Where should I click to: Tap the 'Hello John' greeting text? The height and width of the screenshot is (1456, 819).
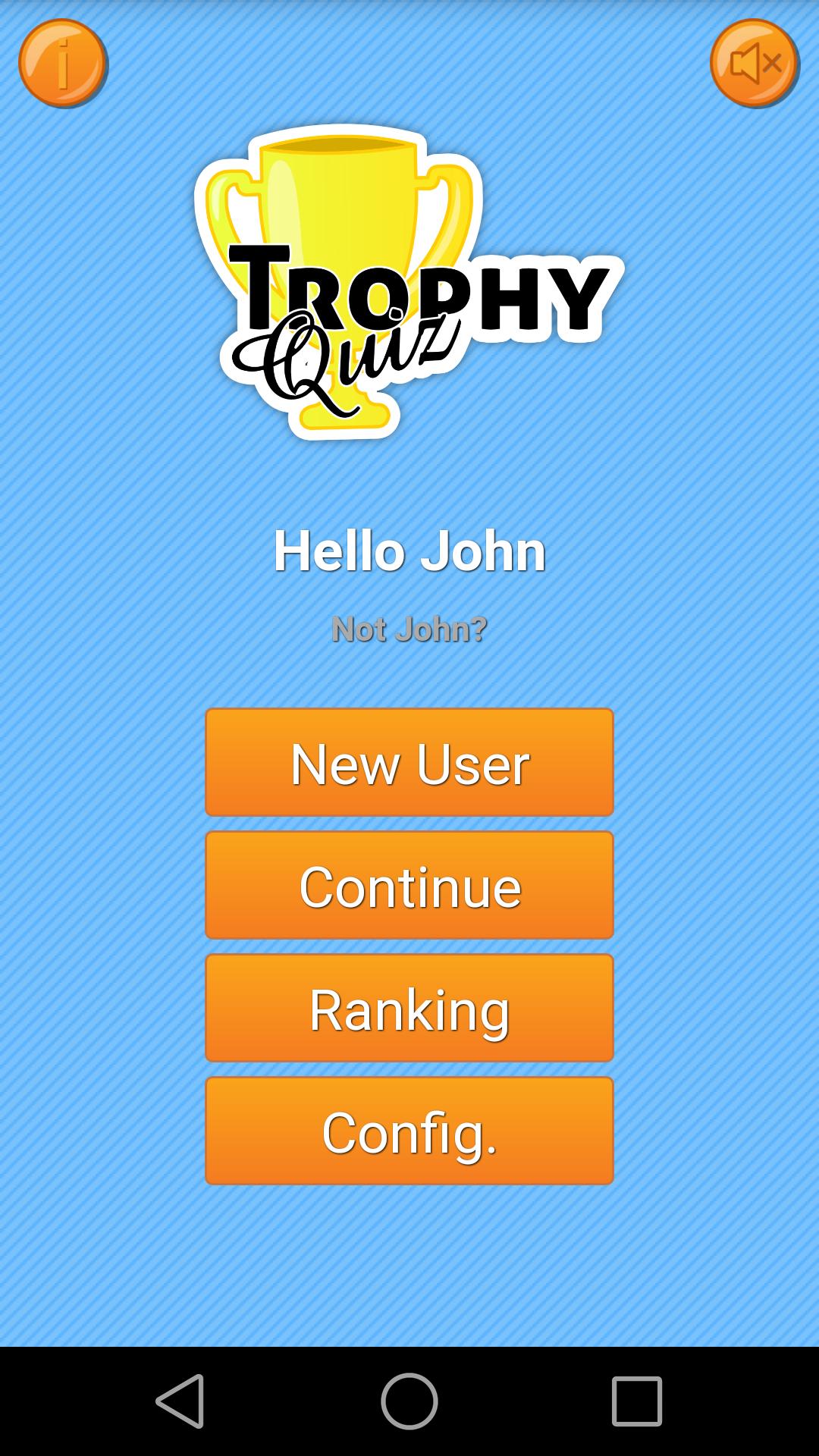[409, 551]
